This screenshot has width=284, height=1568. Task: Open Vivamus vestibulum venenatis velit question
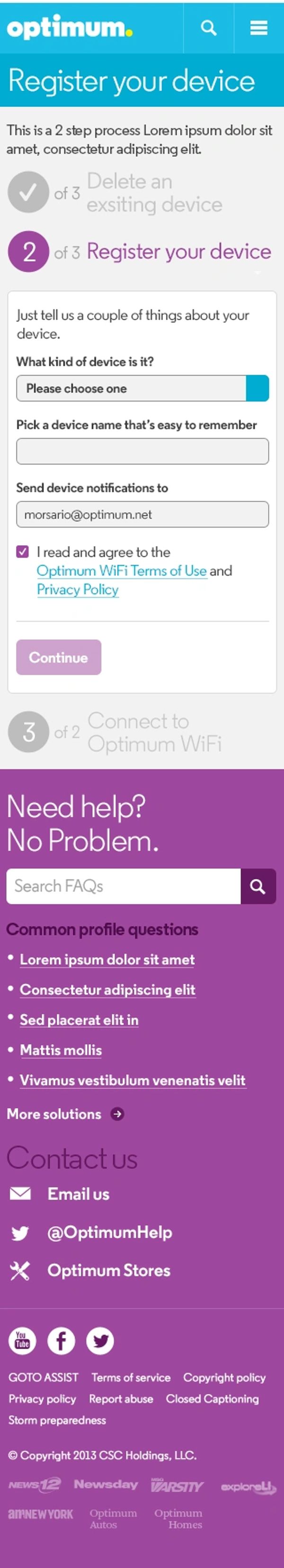[x=133, y=1080]
